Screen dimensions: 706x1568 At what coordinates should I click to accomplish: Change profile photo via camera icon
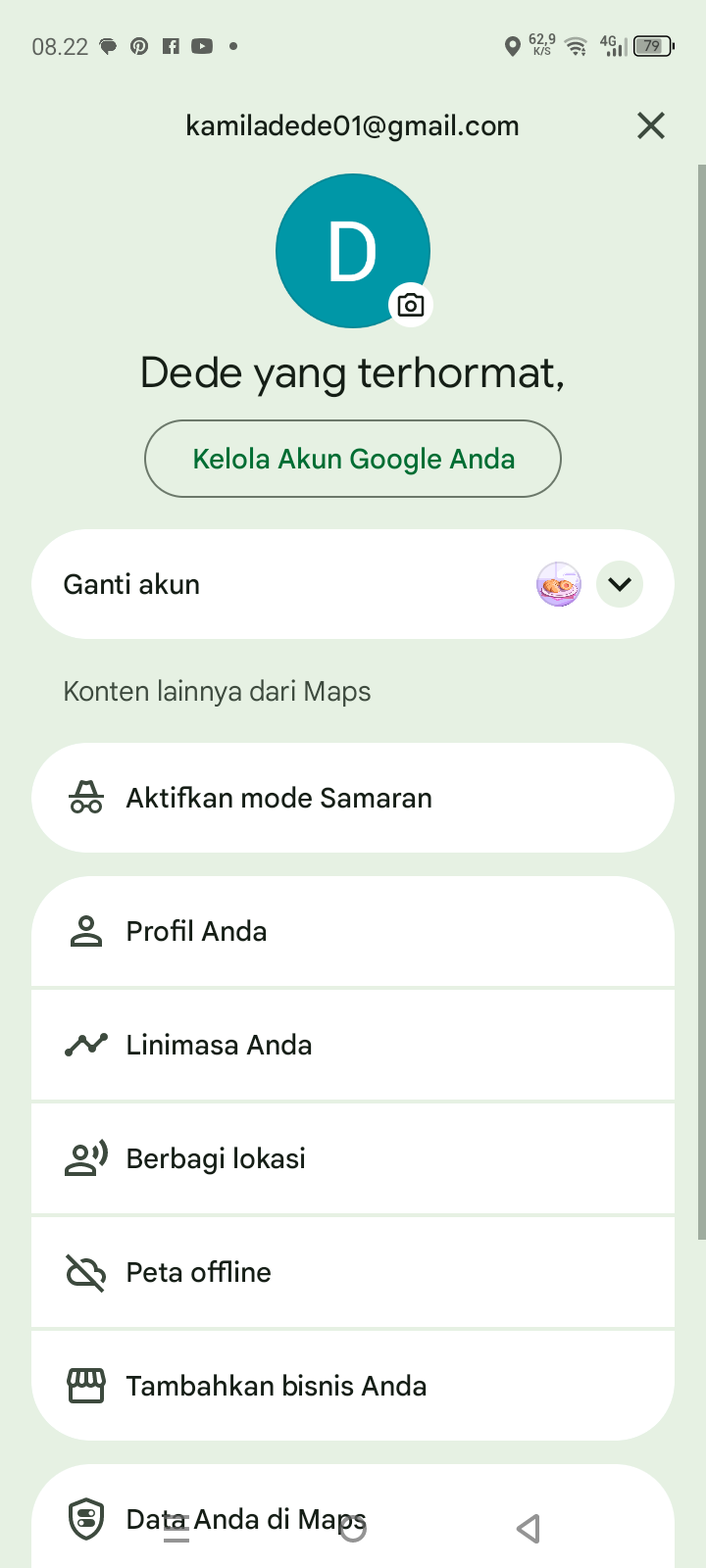[x=411, y=305]
